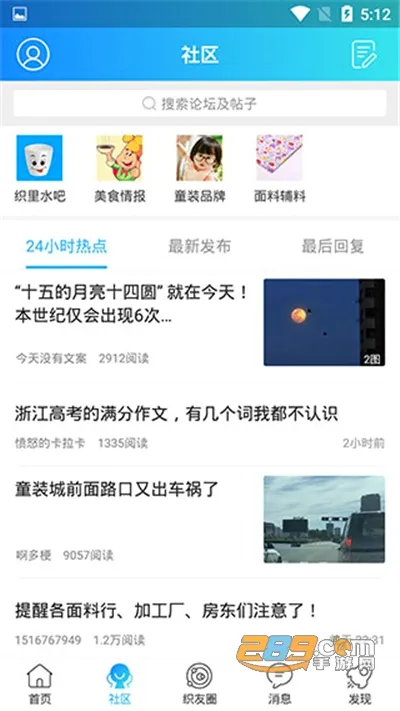Open the user profile avatar icon

(33, 54)
